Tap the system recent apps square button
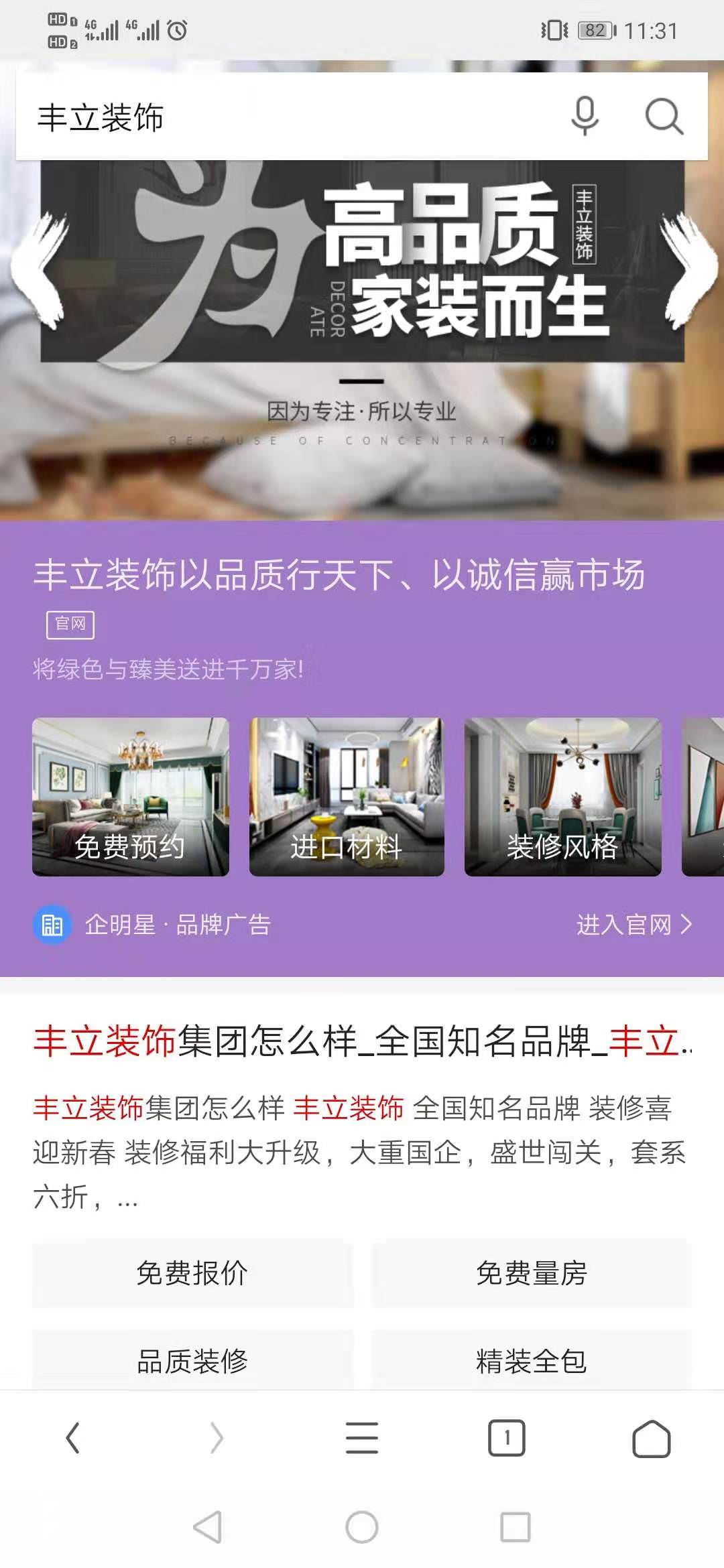 [x=516, y=1528]
